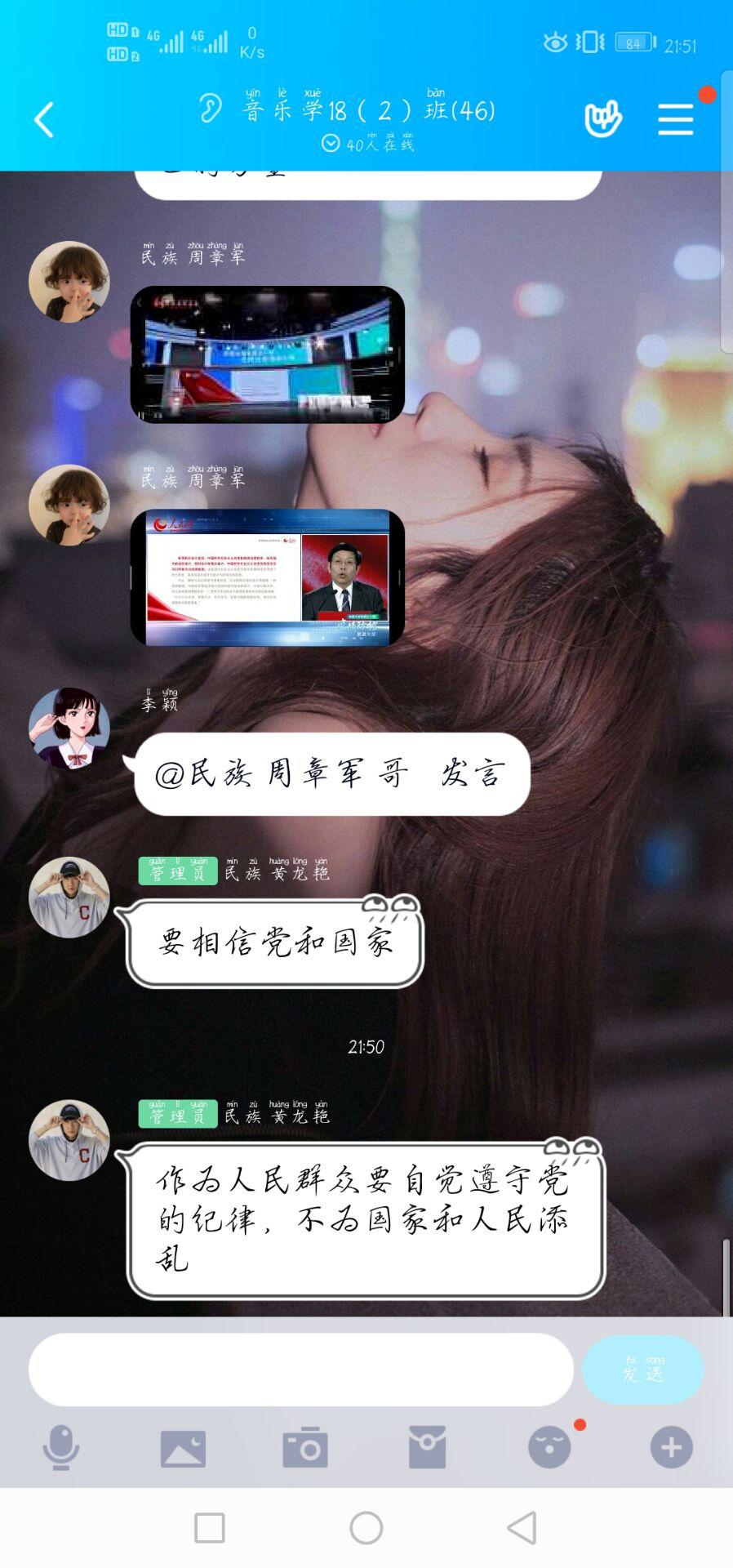Open more options with the plus icon

click(x=671, y=1448)
